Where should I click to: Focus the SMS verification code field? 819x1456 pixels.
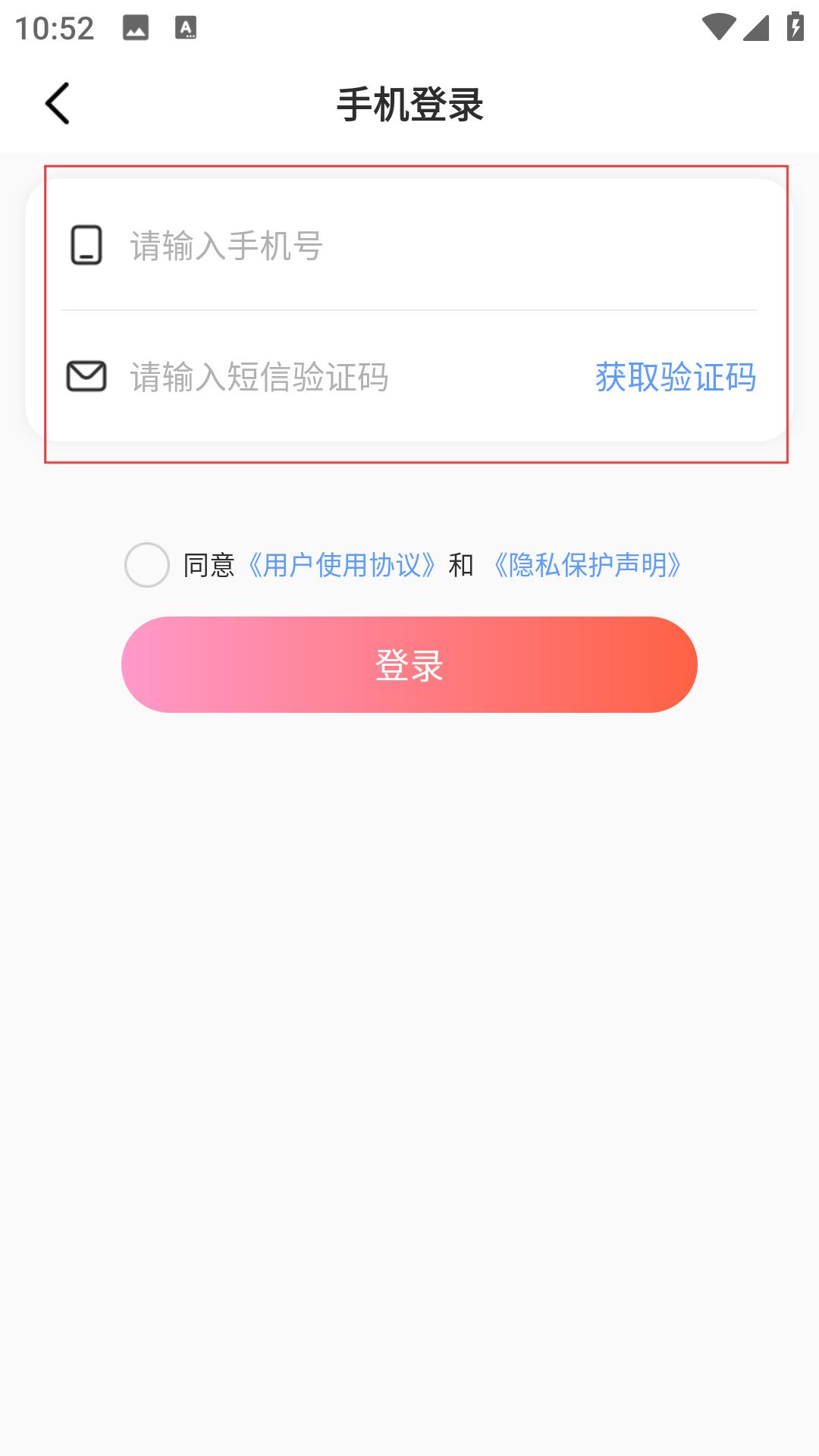click(x=355, y=377)
